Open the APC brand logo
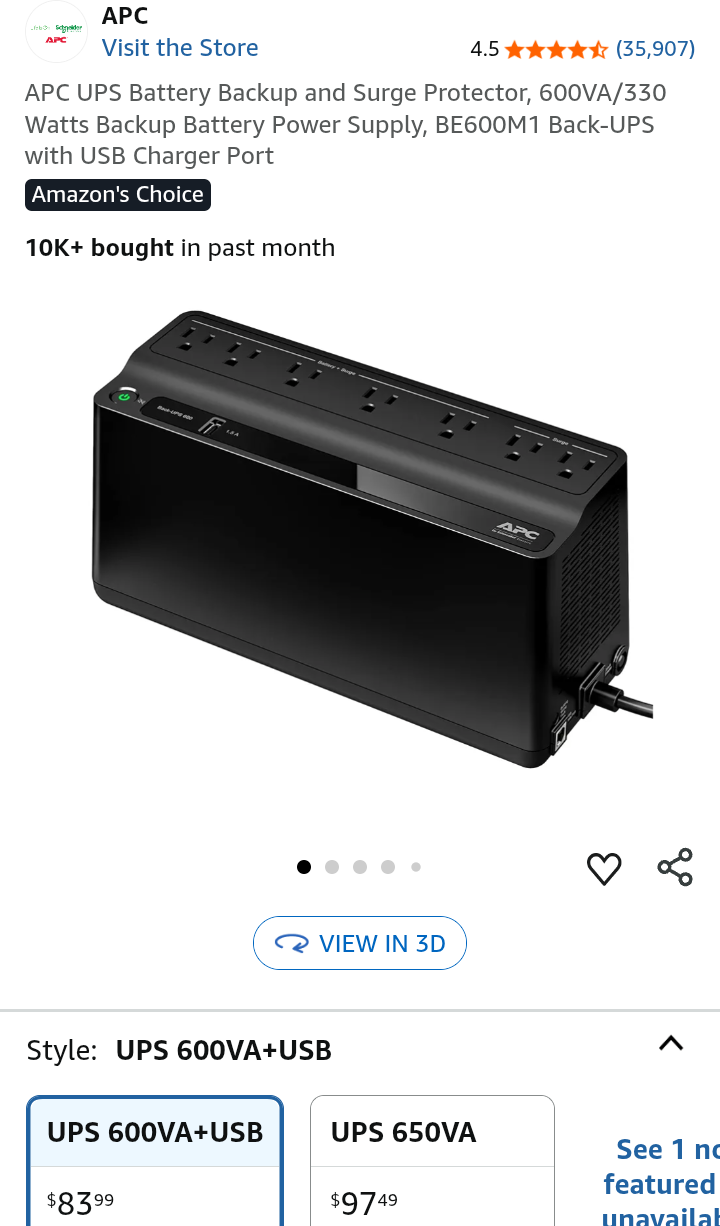720x1226 pixels. 56,32
